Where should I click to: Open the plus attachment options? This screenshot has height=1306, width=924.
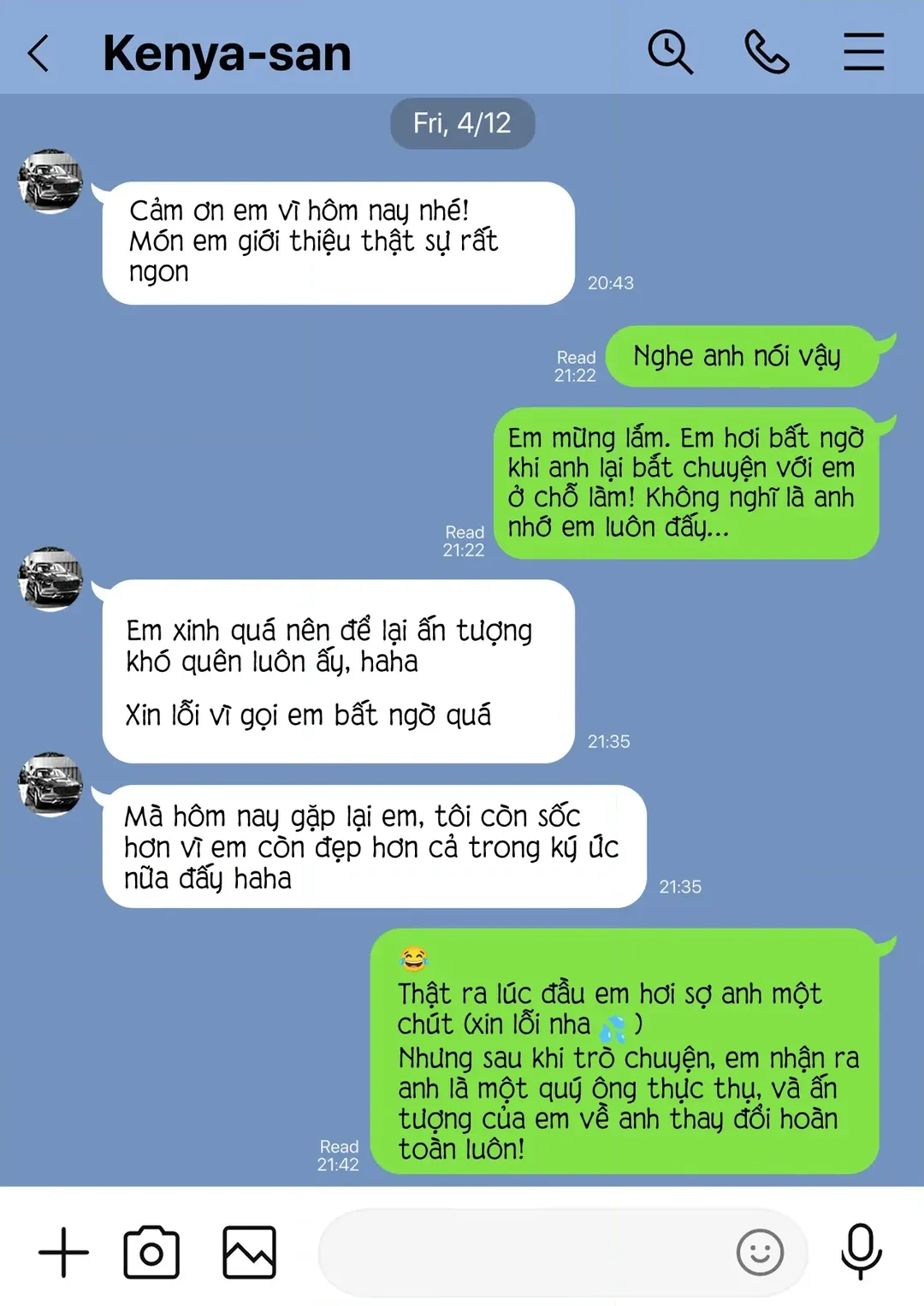(63, 1252)
